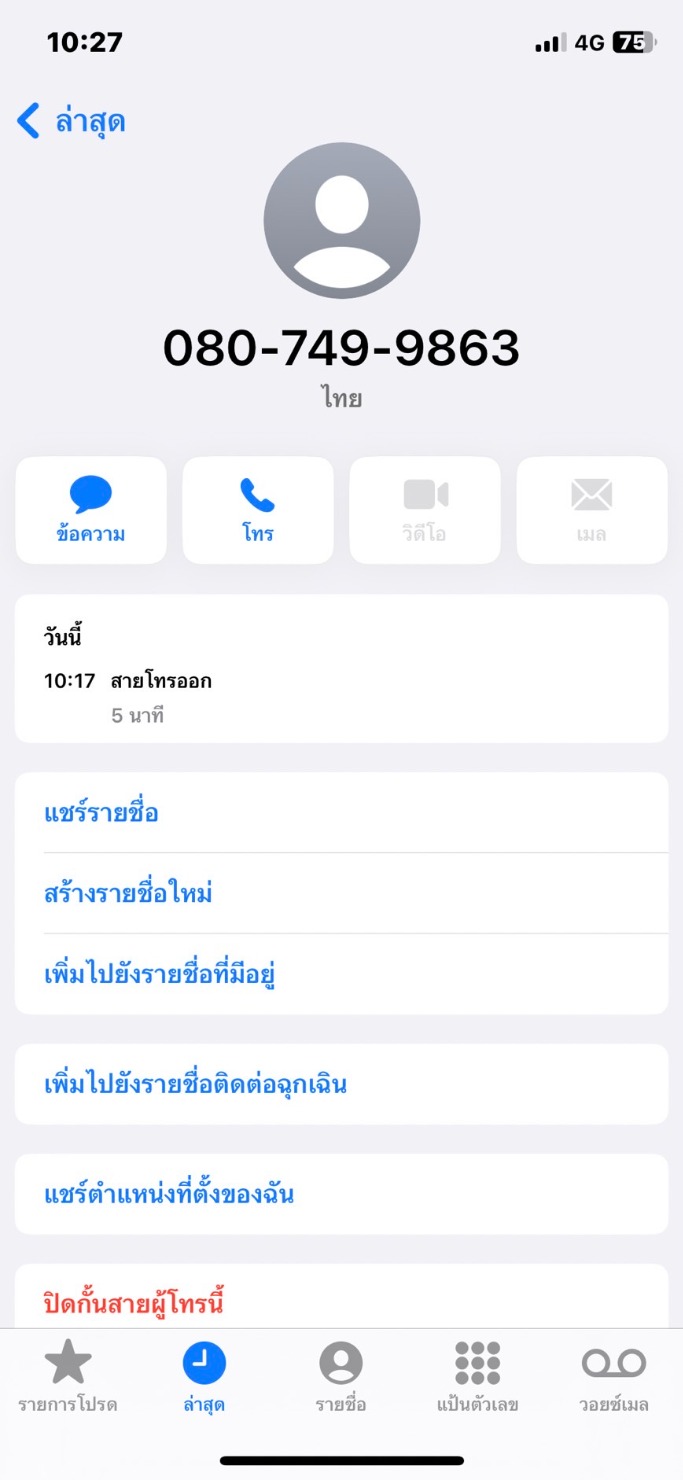Select แชร์รายชื่อ

pyautogui.click(x=341, y=813)
